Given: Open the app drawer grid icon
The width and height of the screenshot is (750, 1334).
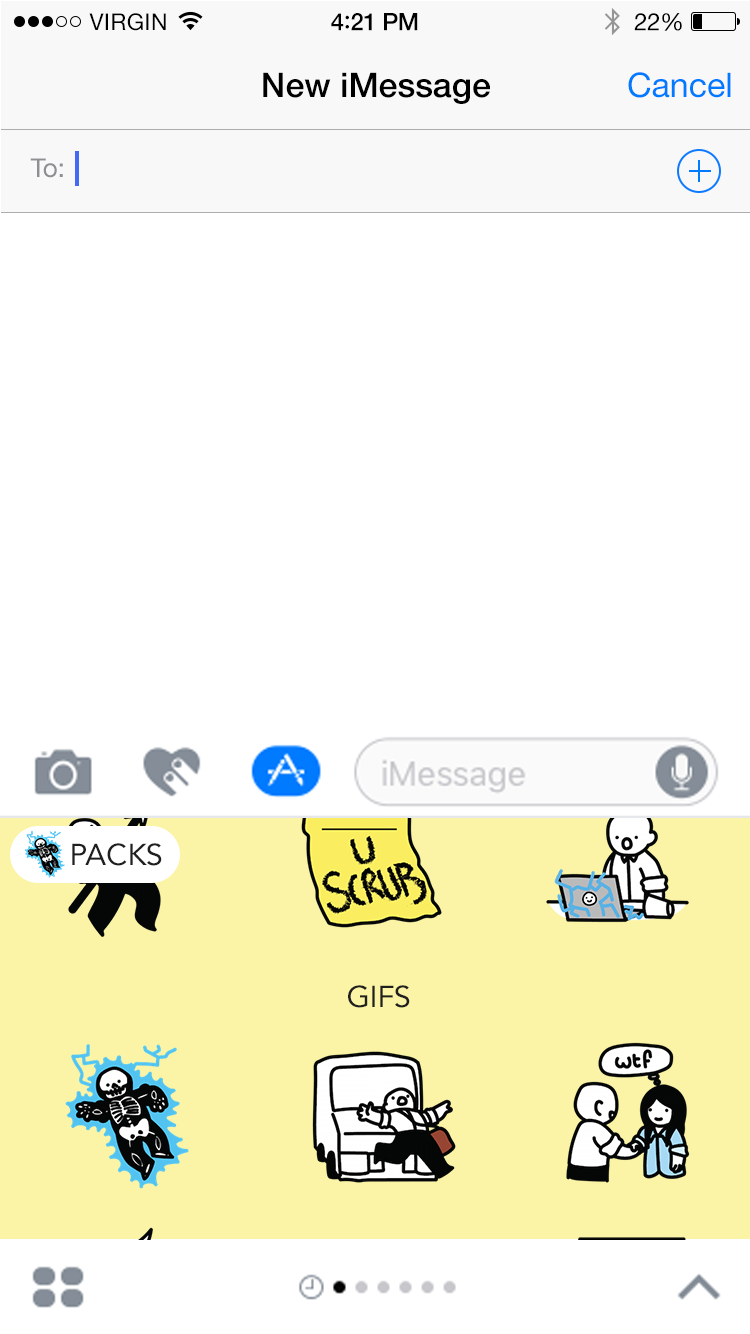Looking at the screenshot, I should tap(58, 1287).
